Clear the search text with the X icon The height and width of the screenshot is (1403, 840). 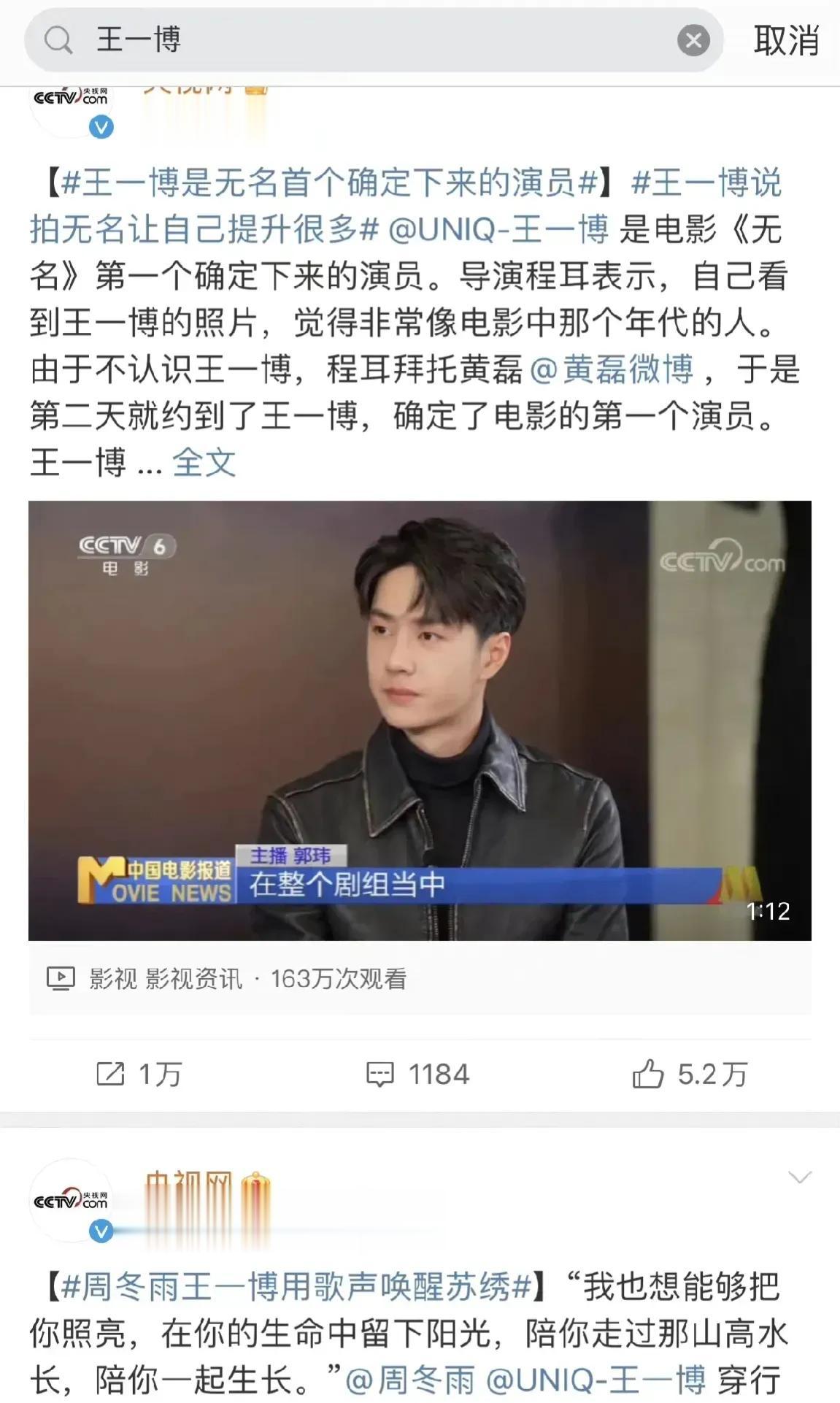point(693,40)
